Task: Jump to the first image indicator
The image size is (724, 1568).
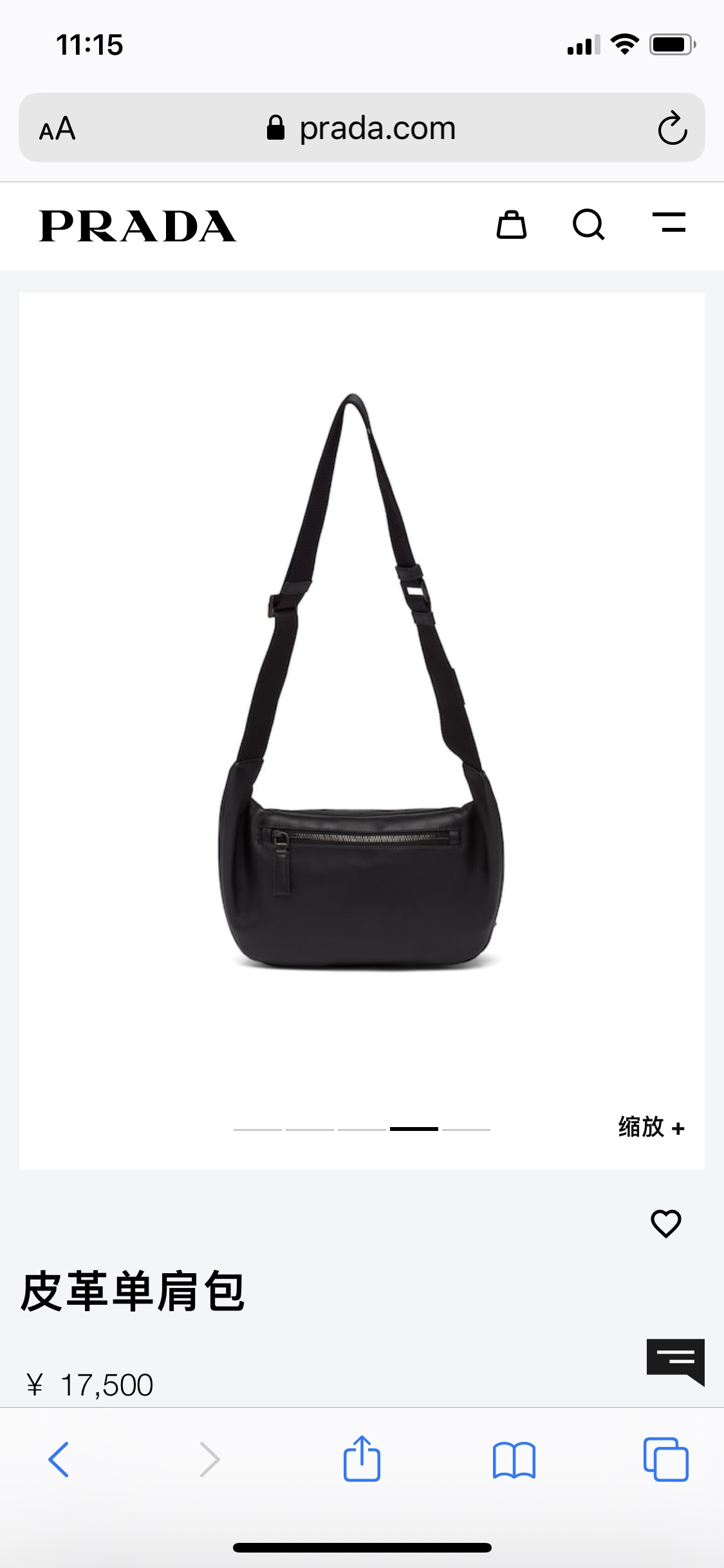Action: point(257,1129)
